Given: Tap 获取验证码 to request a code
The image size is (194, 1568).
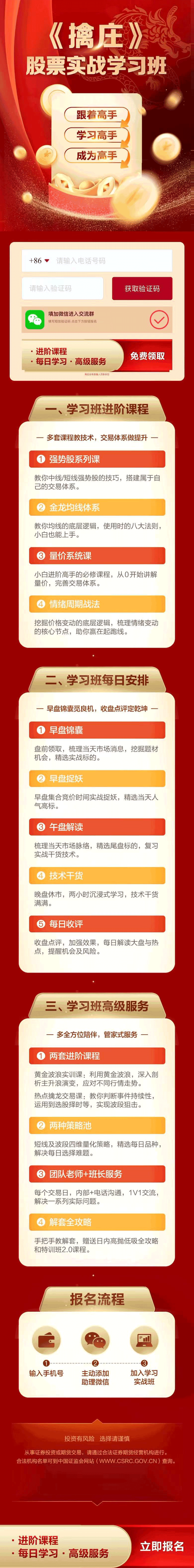Looking at the screenshot, I should [x=142, y=288].
